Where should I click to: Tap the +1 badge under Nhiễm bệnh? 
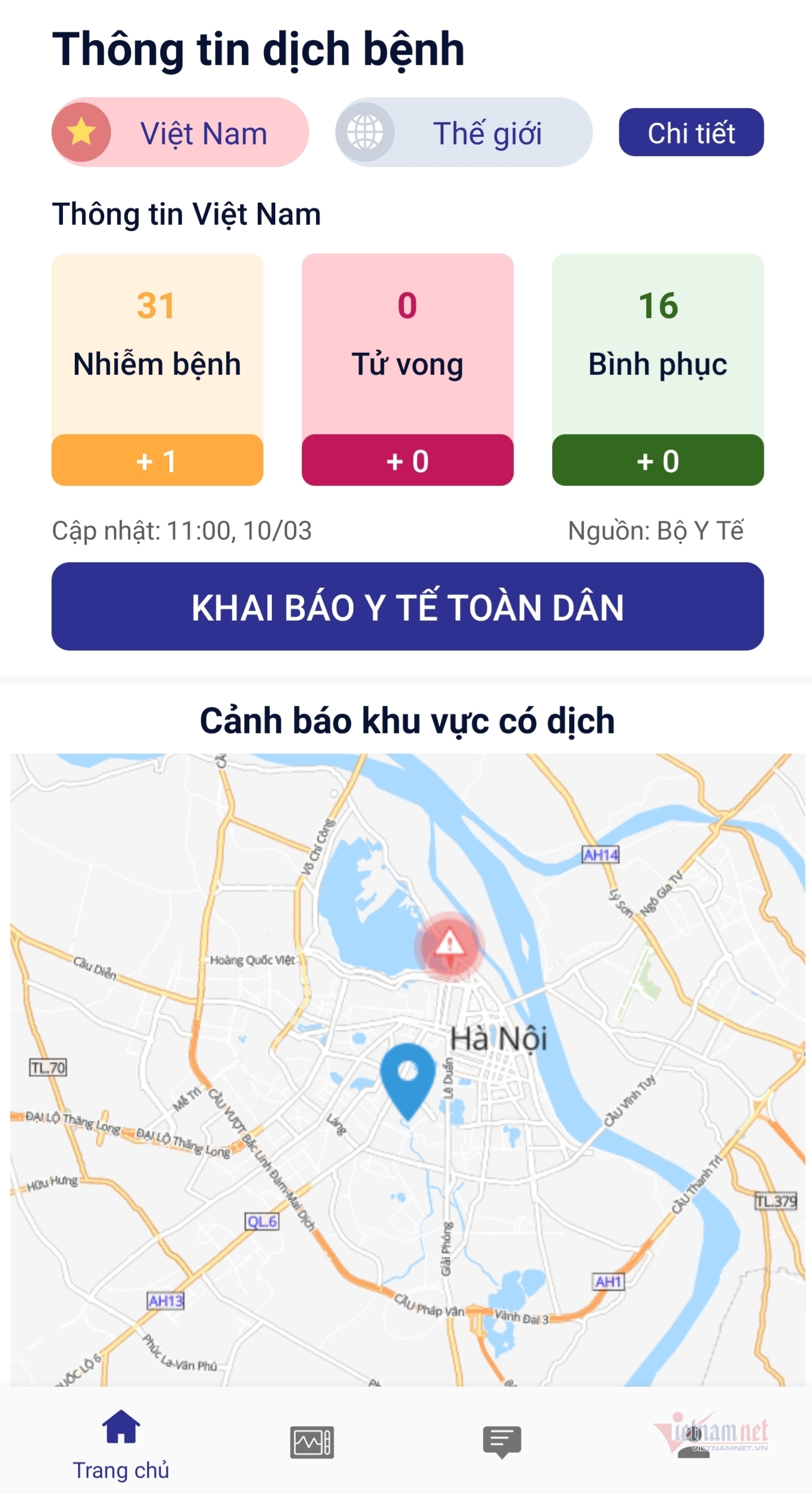pyautogui.click(x=156, y=461)
